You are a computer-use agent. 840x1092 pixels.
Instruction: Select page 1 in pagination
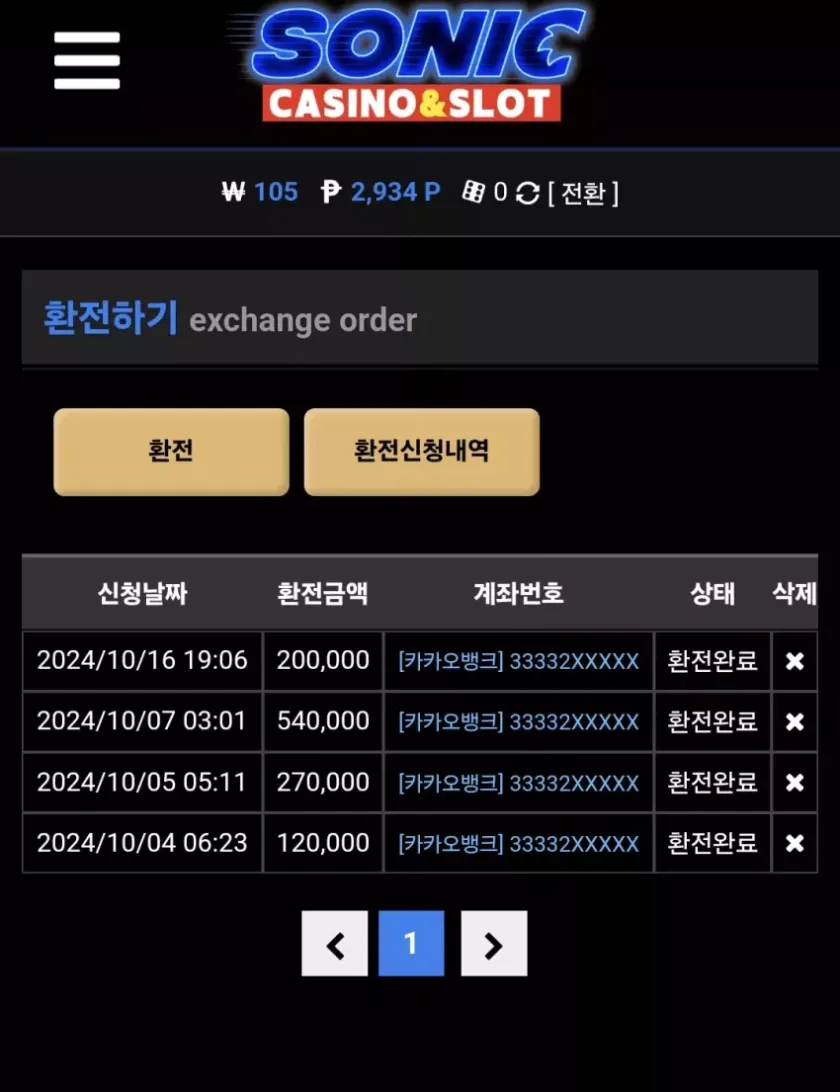411,944
